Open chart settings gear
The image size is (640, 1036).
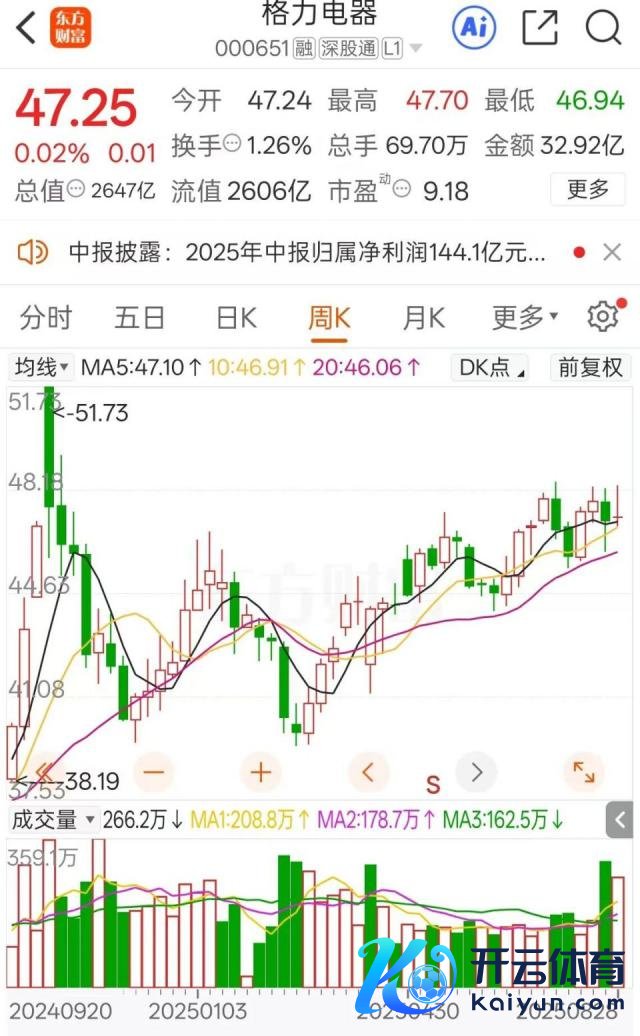pyautogui.click(x=602, y=318)
